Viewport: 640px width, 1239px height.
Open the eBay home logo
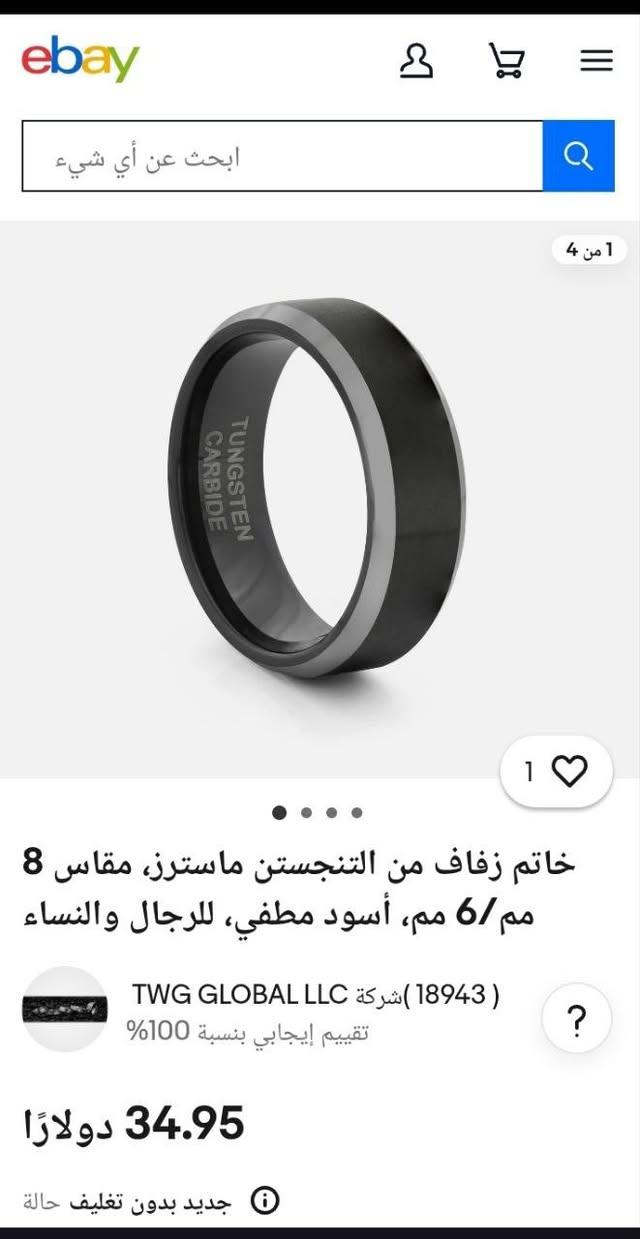80,60
